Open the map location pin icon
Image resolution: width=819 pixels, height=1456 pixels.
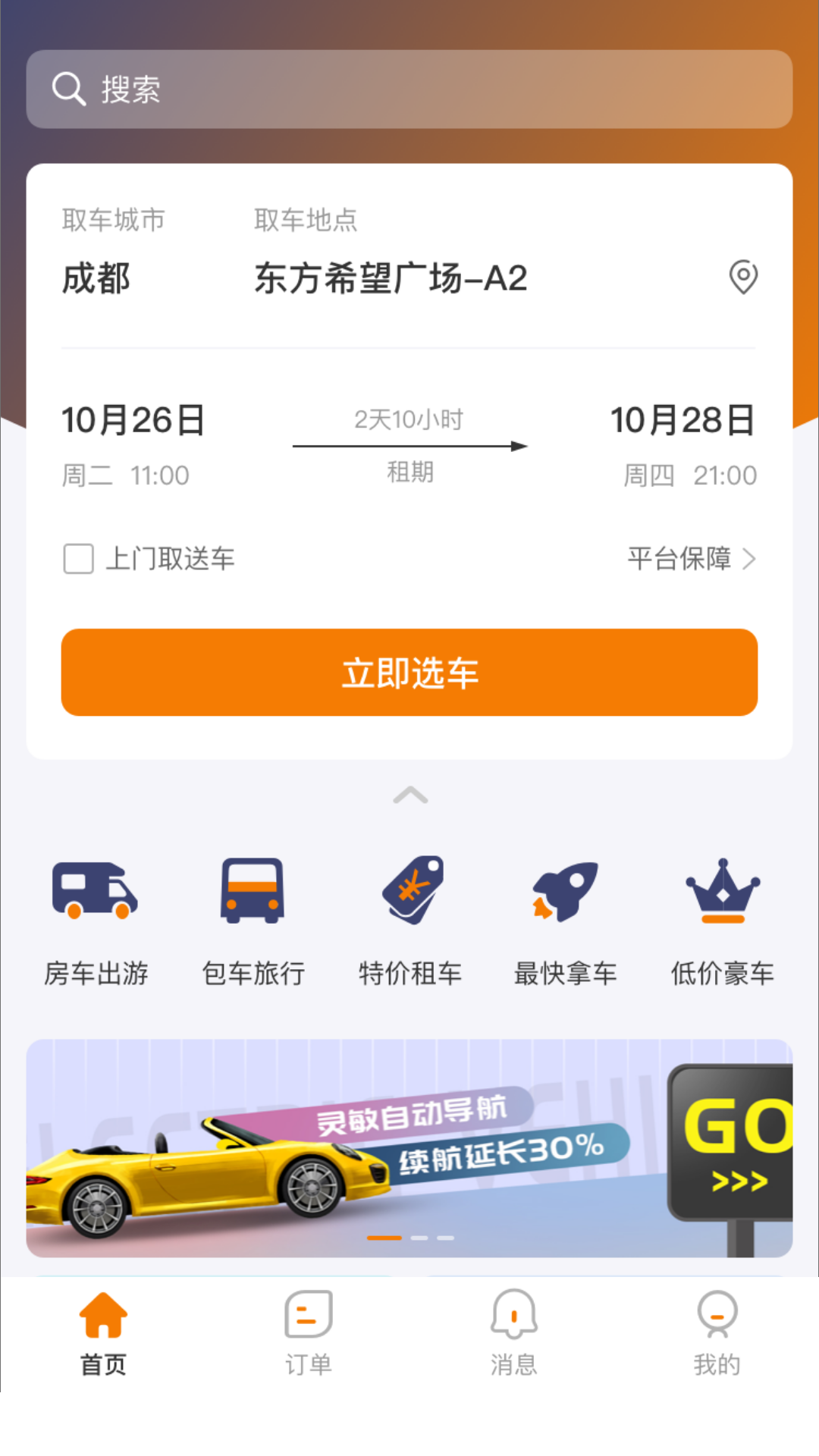pos(743,277)
